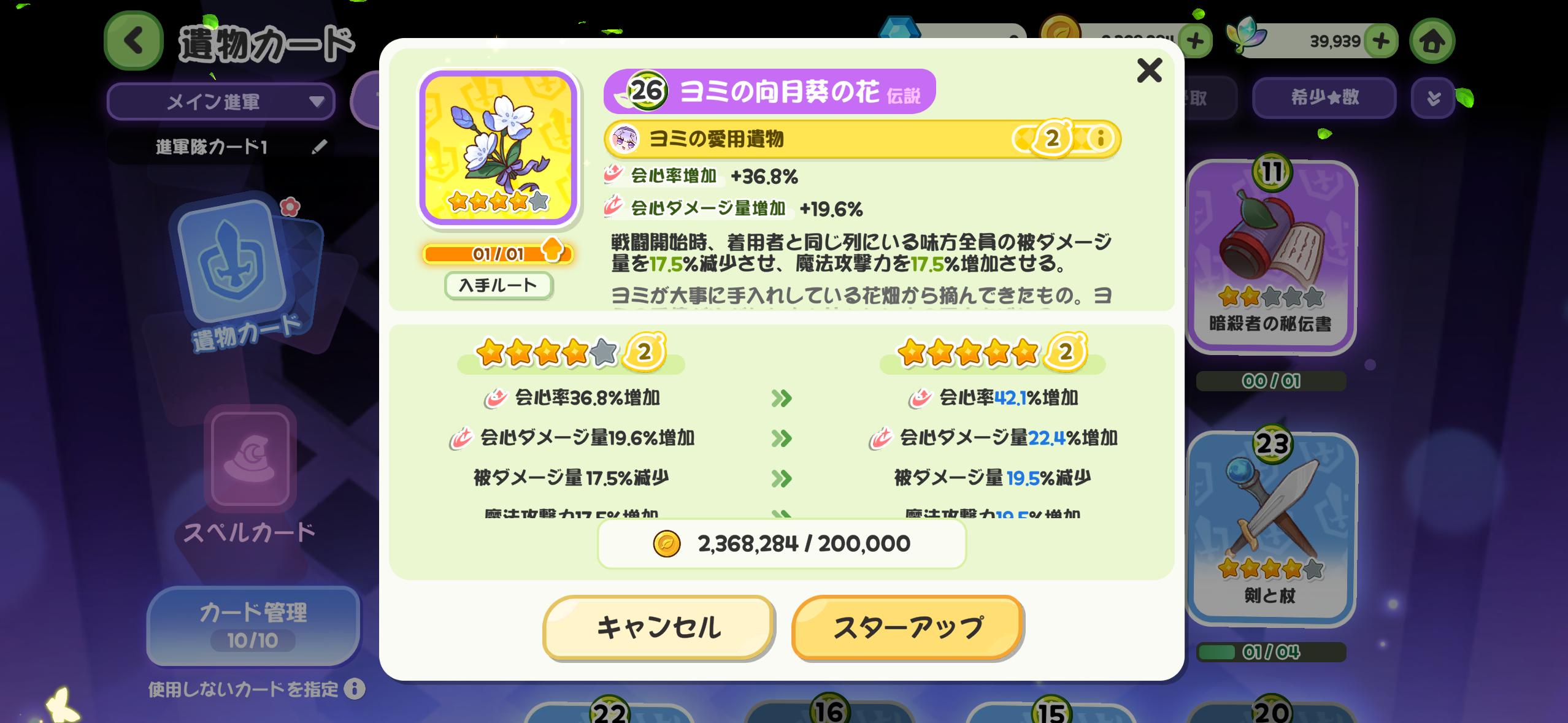
Task: Close the relic card dialog
Action: (1149, 71)
